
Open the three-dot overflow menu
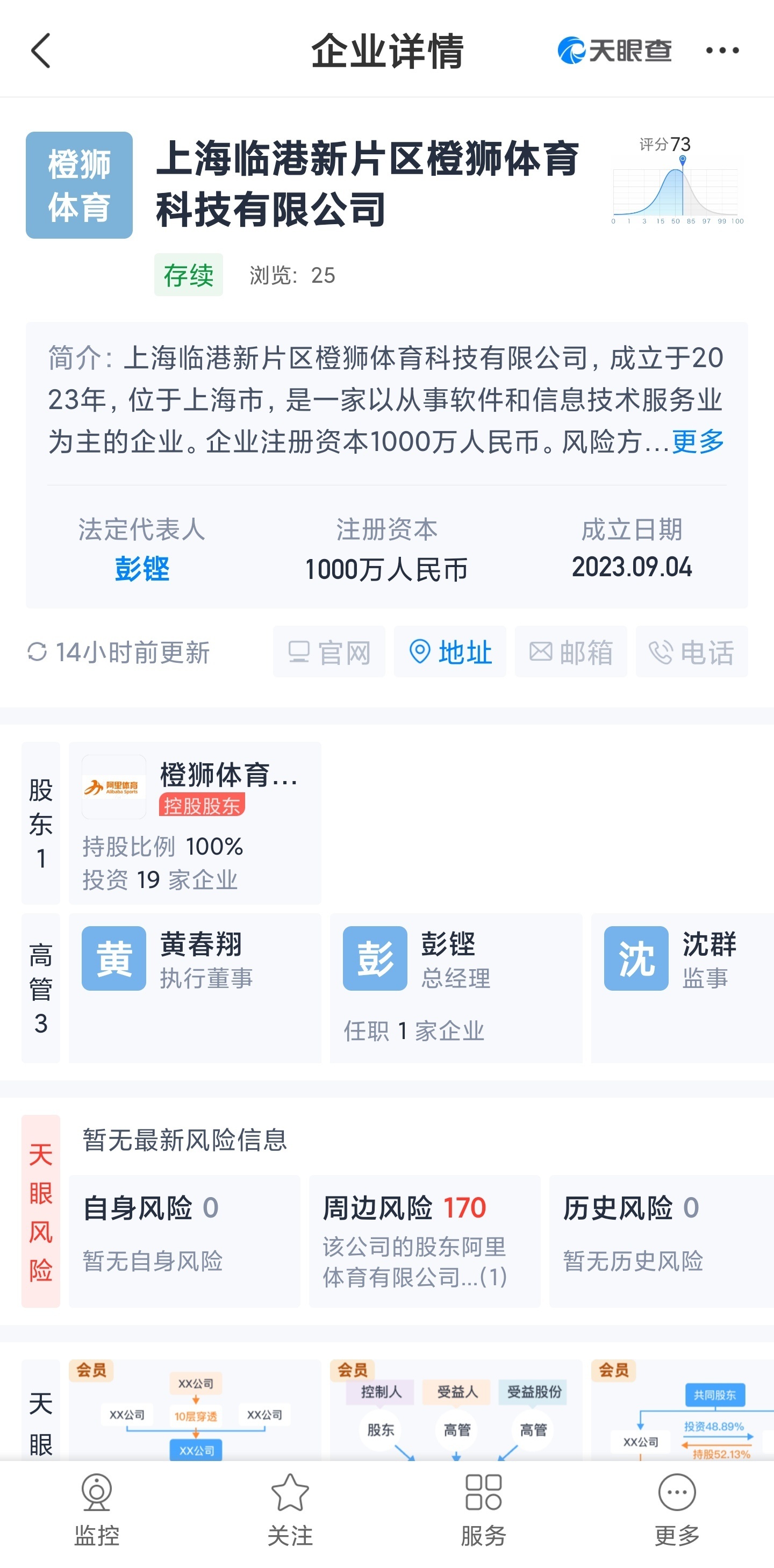tap(722, 51)
